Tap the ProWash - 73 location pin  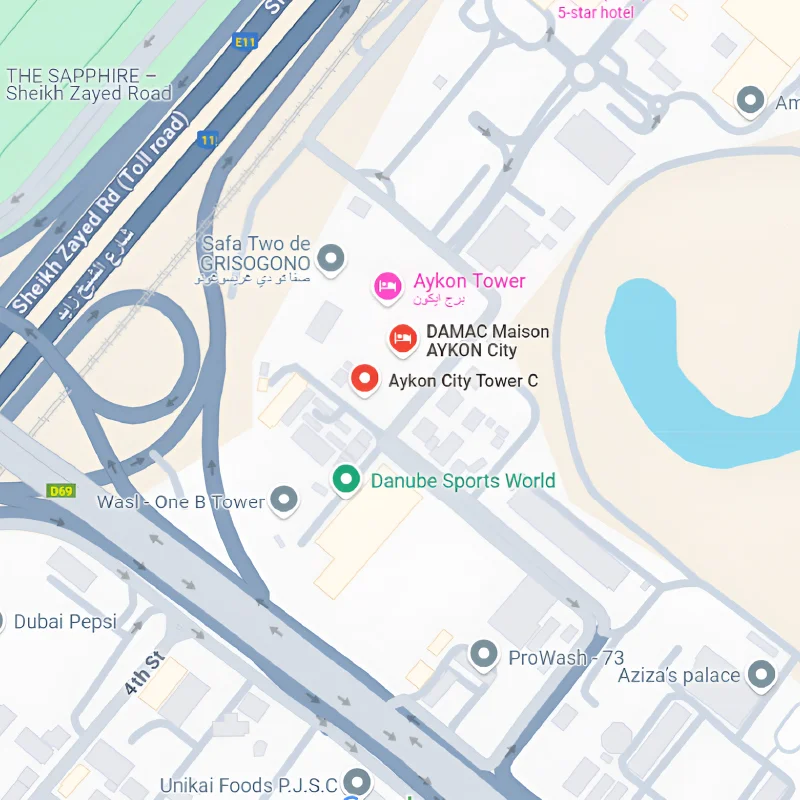point(485,655)
